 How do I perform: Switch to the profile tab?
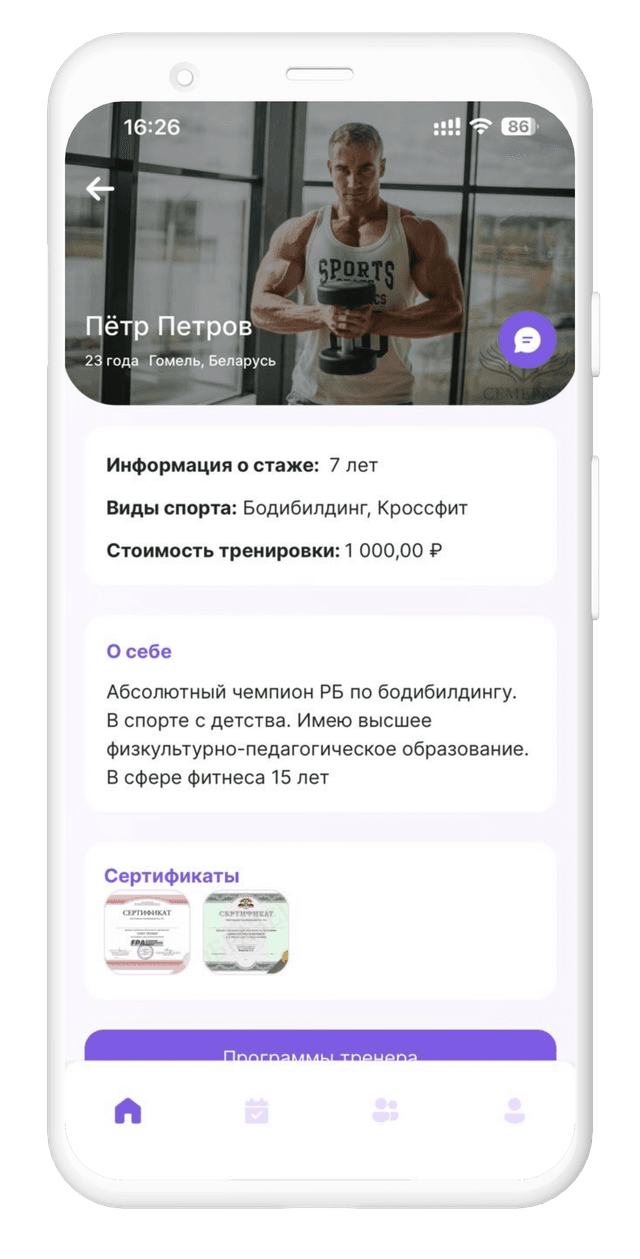pos(514,1111)
